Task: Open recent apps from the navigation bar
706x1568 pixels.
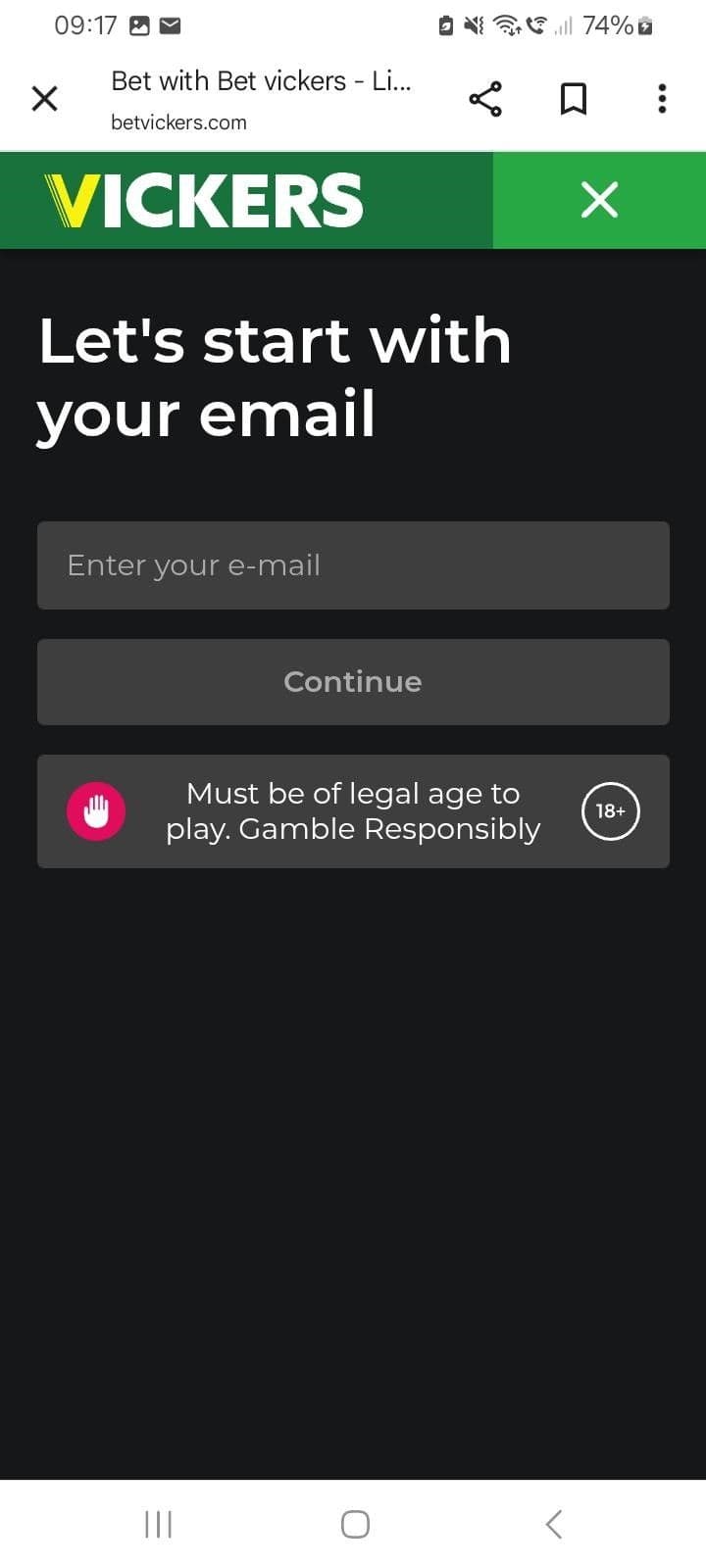Action: (x=157, y=1523)
